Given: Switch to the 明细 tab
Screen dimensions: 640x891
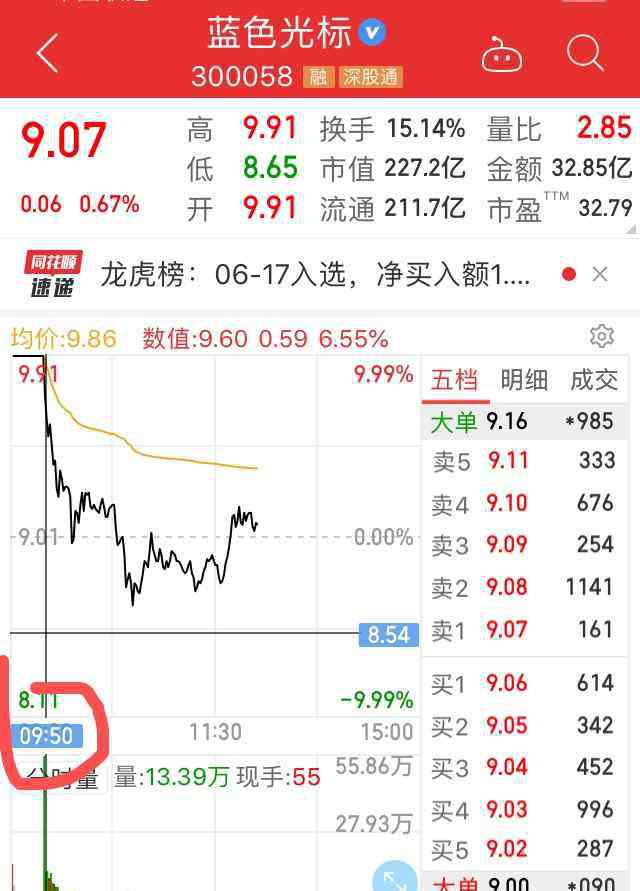Looking at the screenshot, I should [524, 379].
